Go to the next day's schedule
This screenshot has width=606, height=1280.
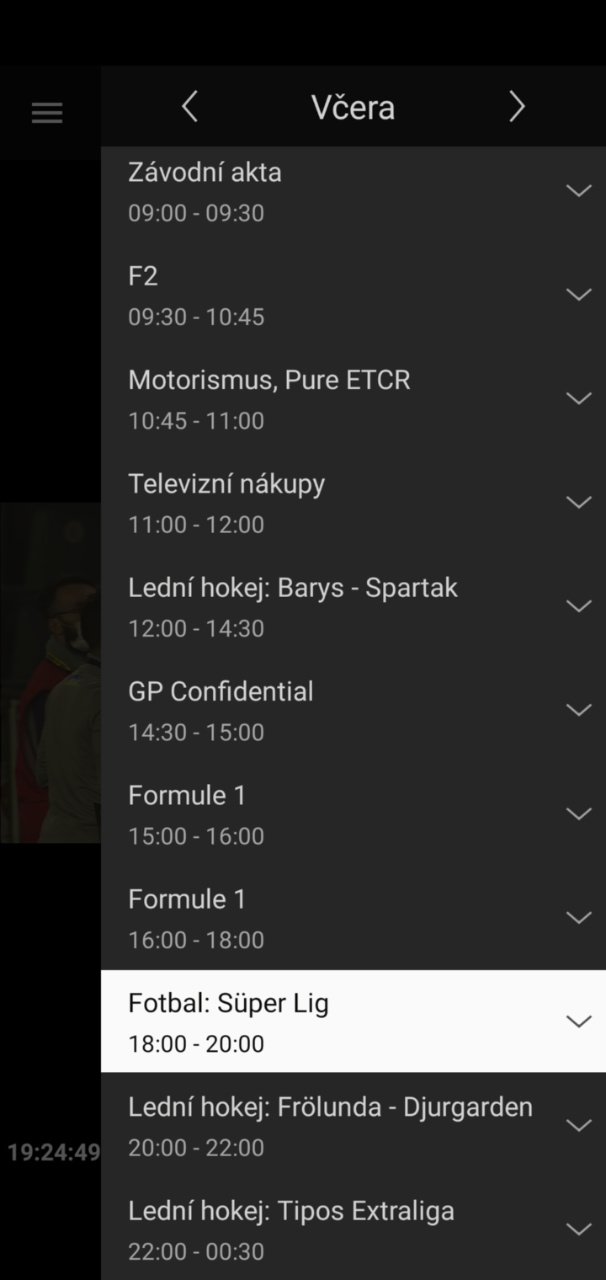516,107
